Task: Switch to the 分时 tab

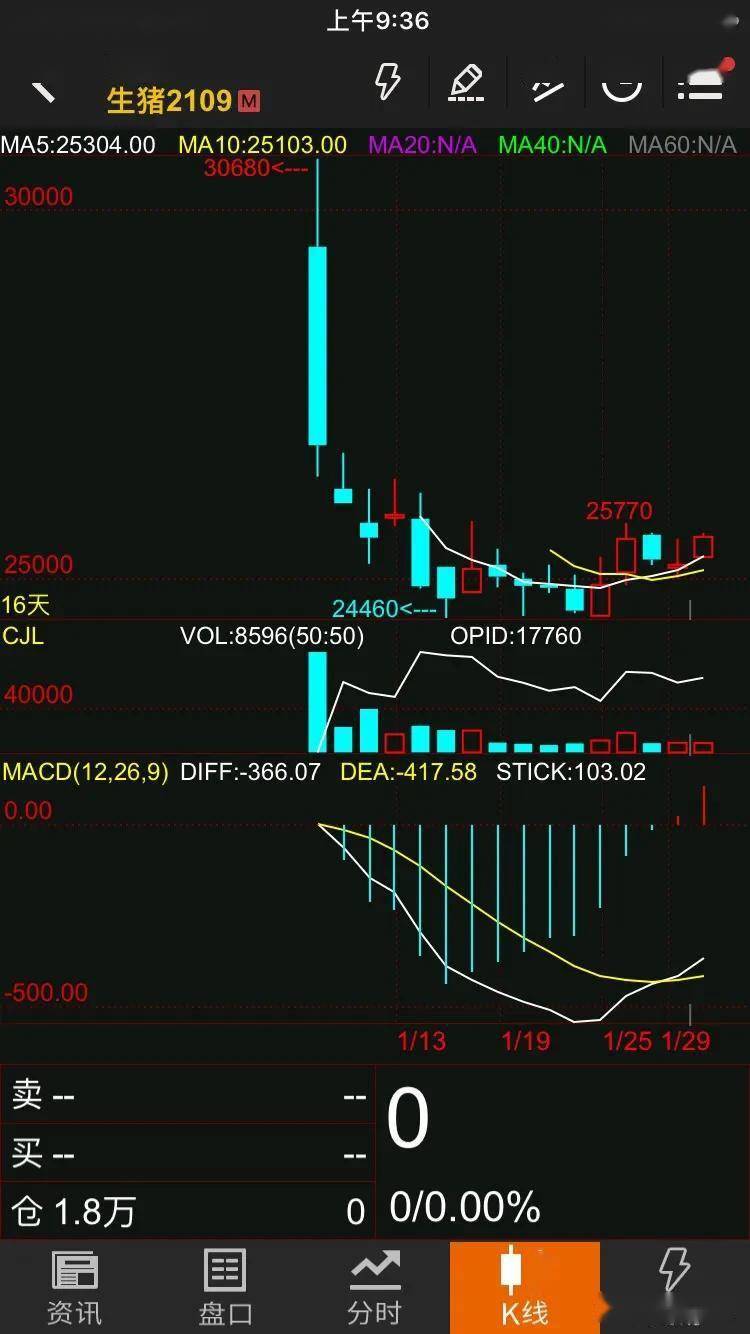Action: tap(375, 1286)
